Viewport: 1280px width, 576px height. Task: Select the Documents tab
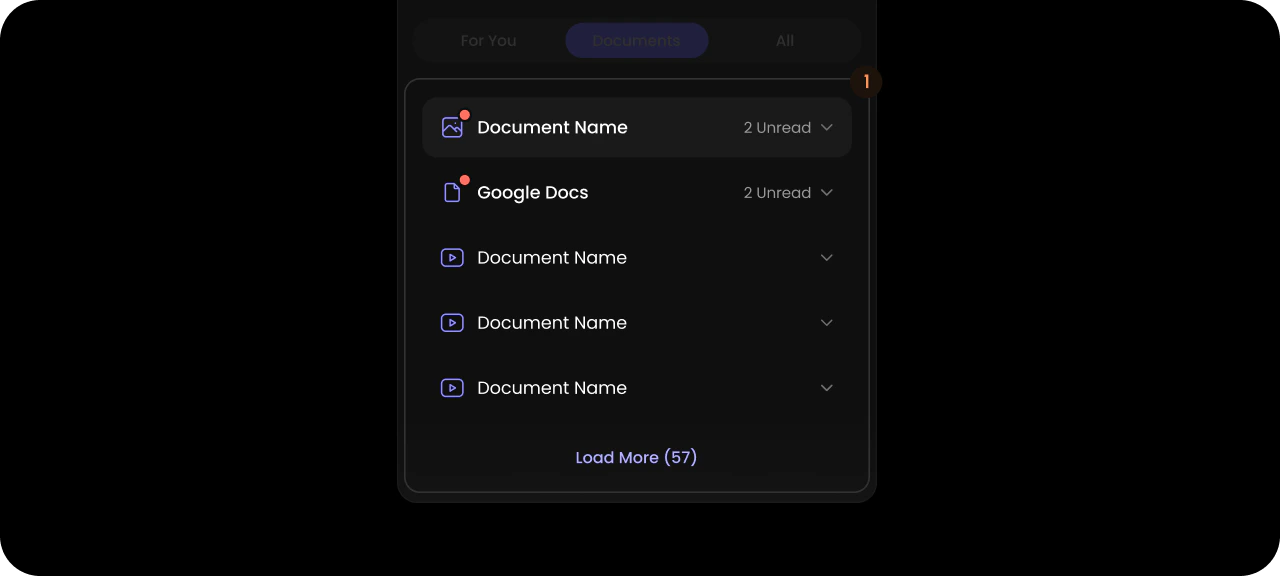tap(636, 41)
